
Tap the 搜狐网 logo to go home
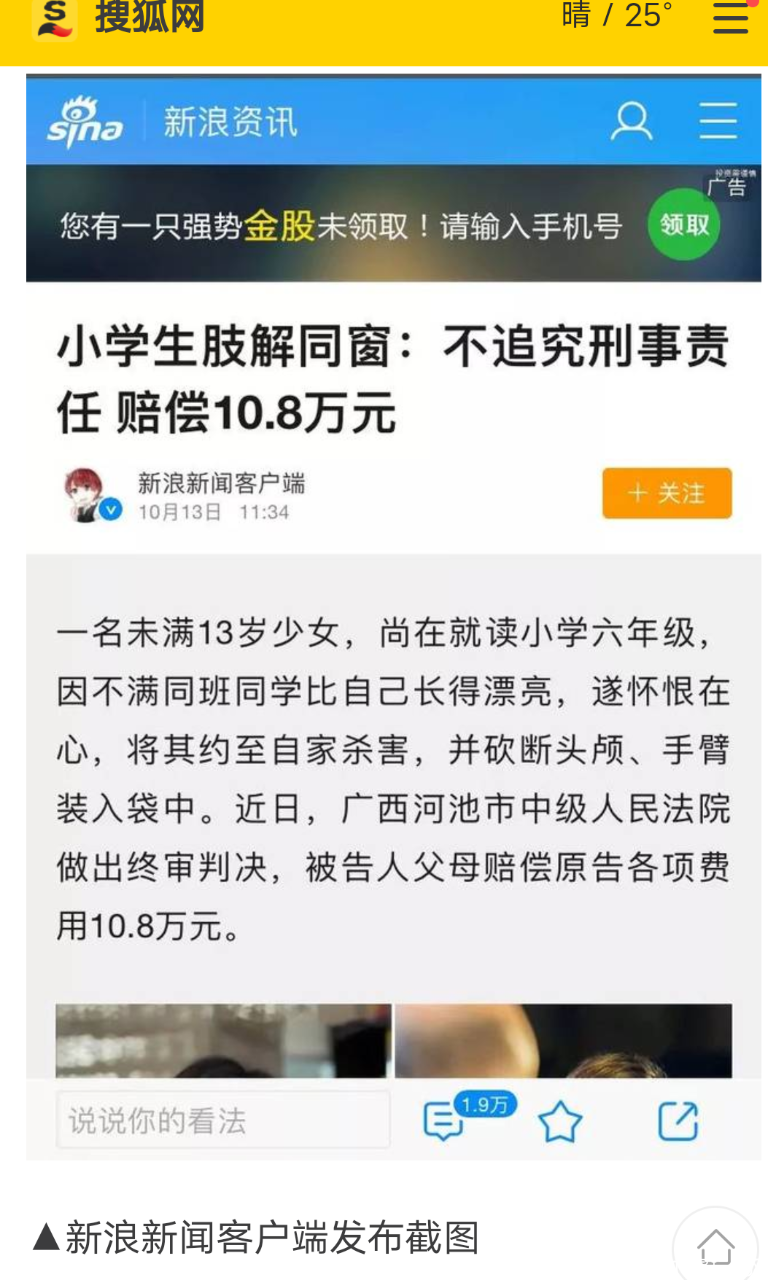118,17
